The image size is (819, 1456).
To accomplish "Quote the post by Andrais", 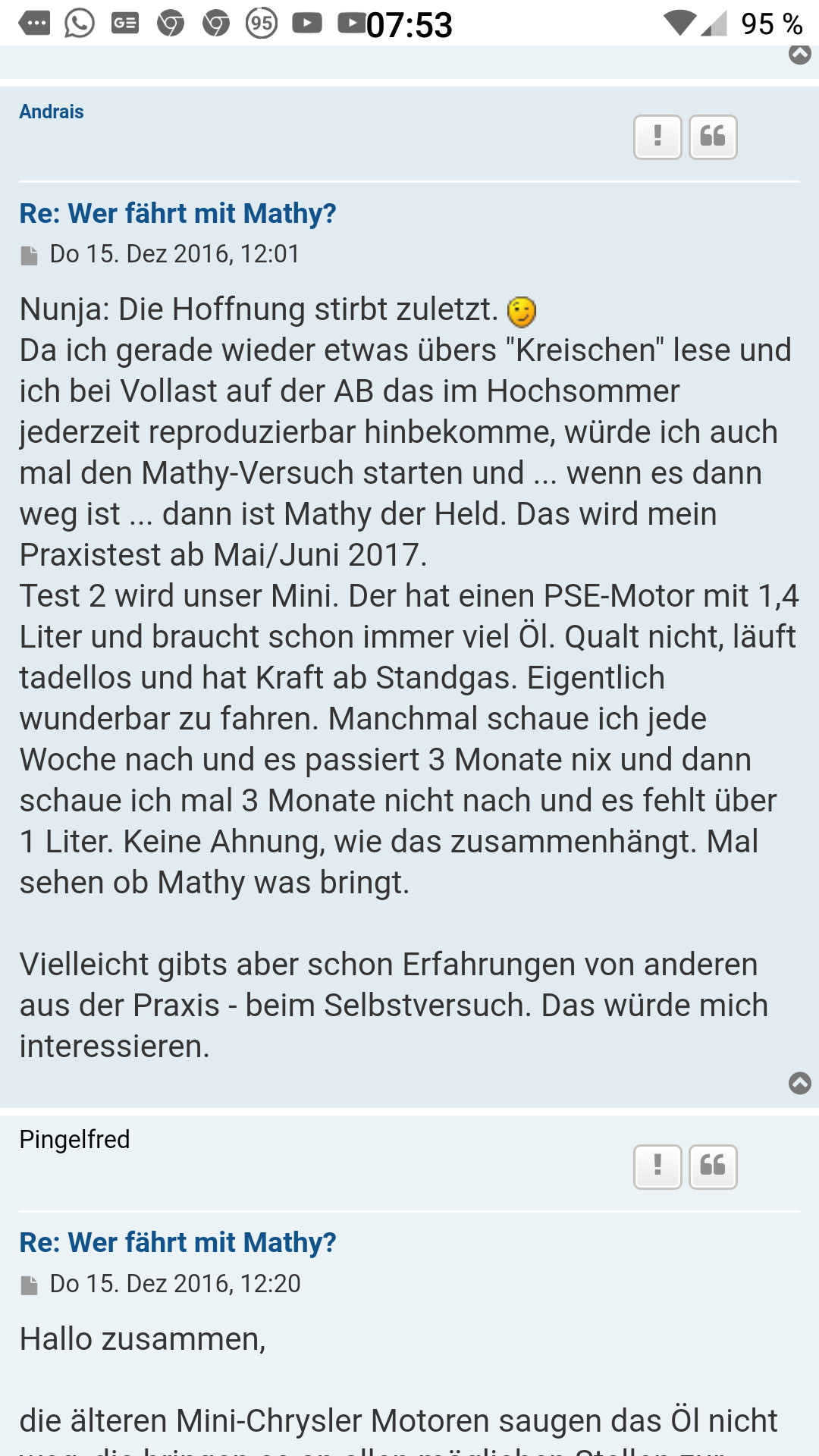I will (713, 137).
